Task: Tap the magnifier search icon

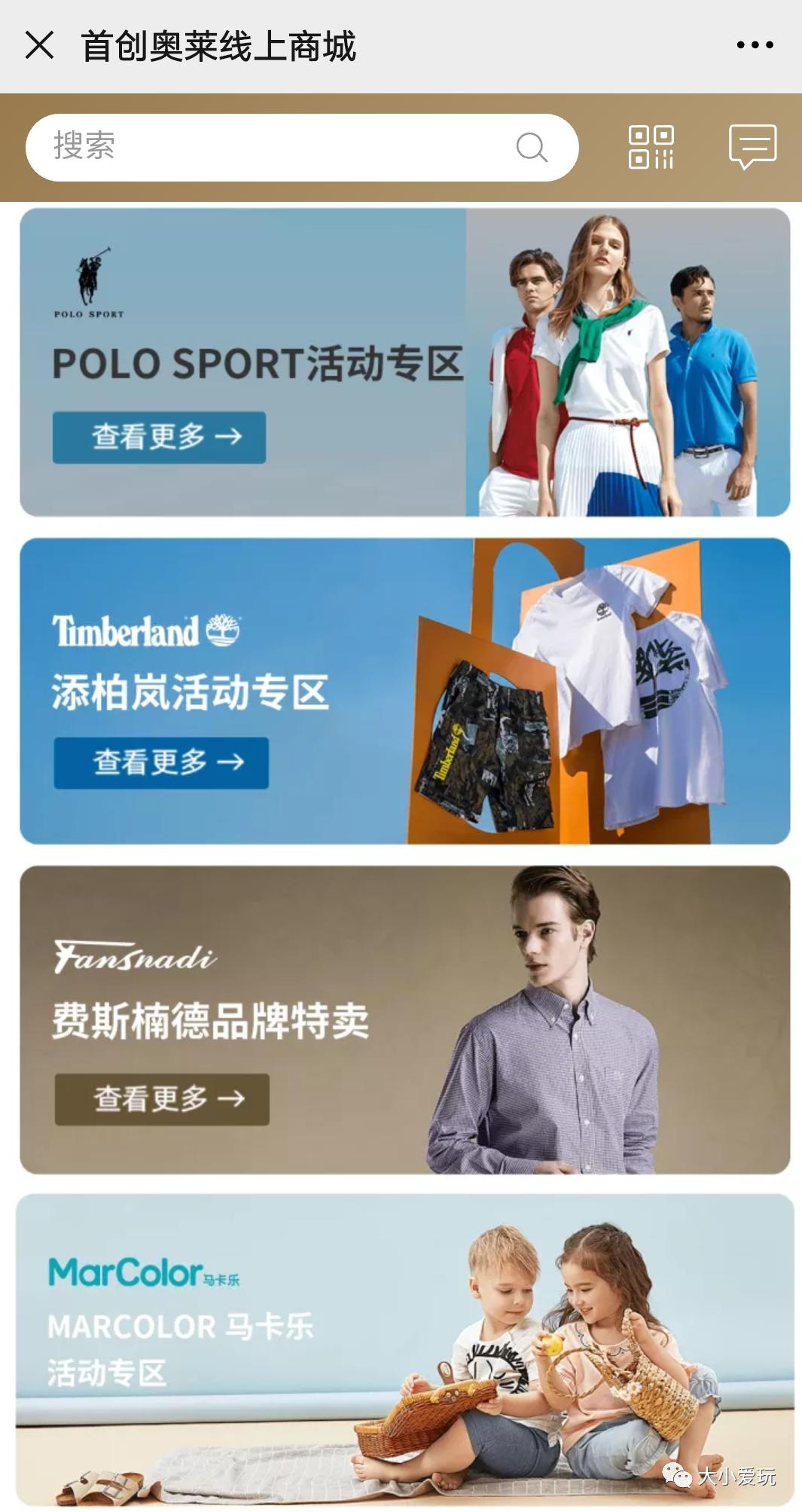Action: pyautogui.click(x=531, y=147)
